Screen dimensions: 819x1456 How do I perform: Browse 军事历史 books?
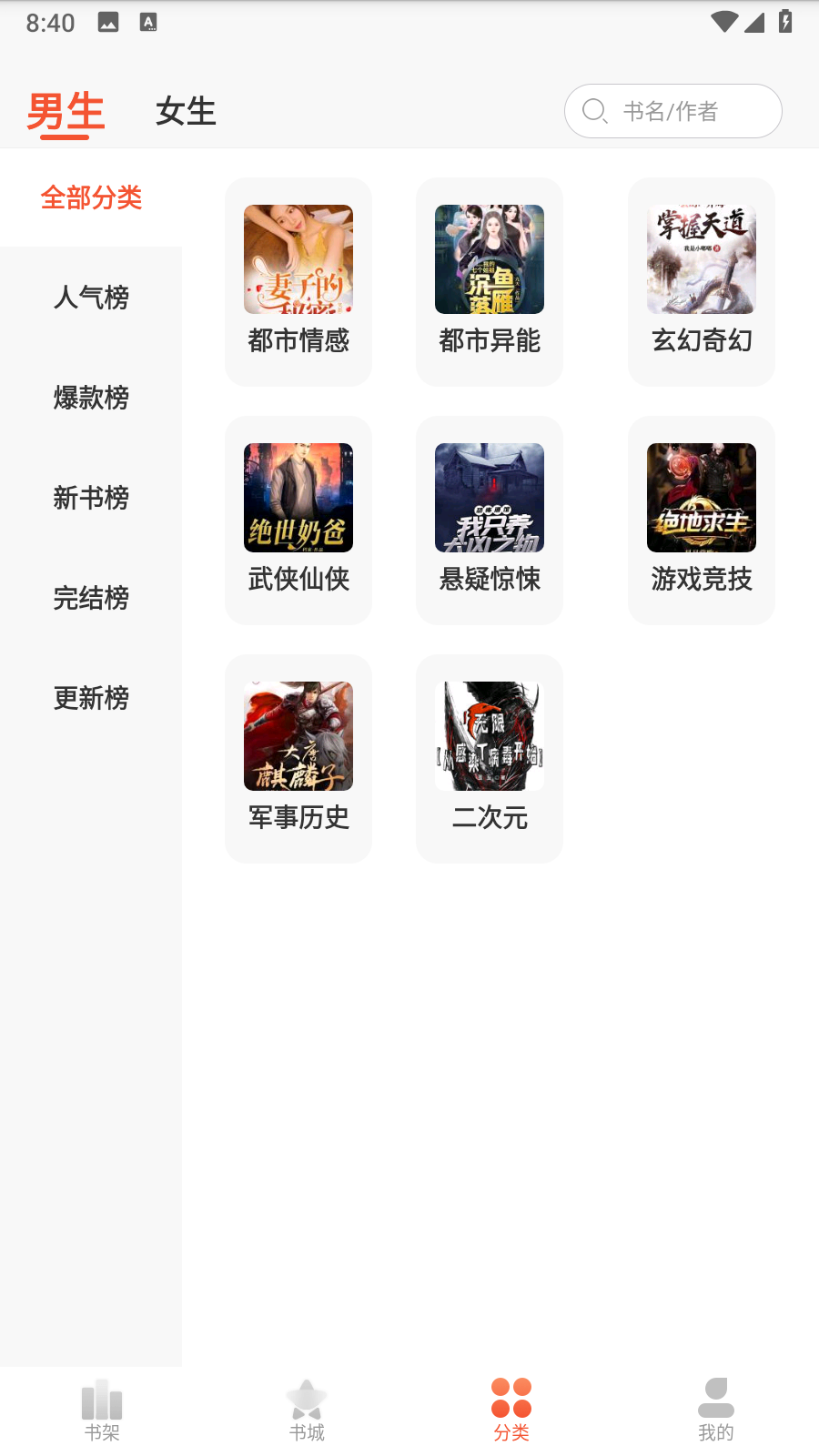coord(298,759)
